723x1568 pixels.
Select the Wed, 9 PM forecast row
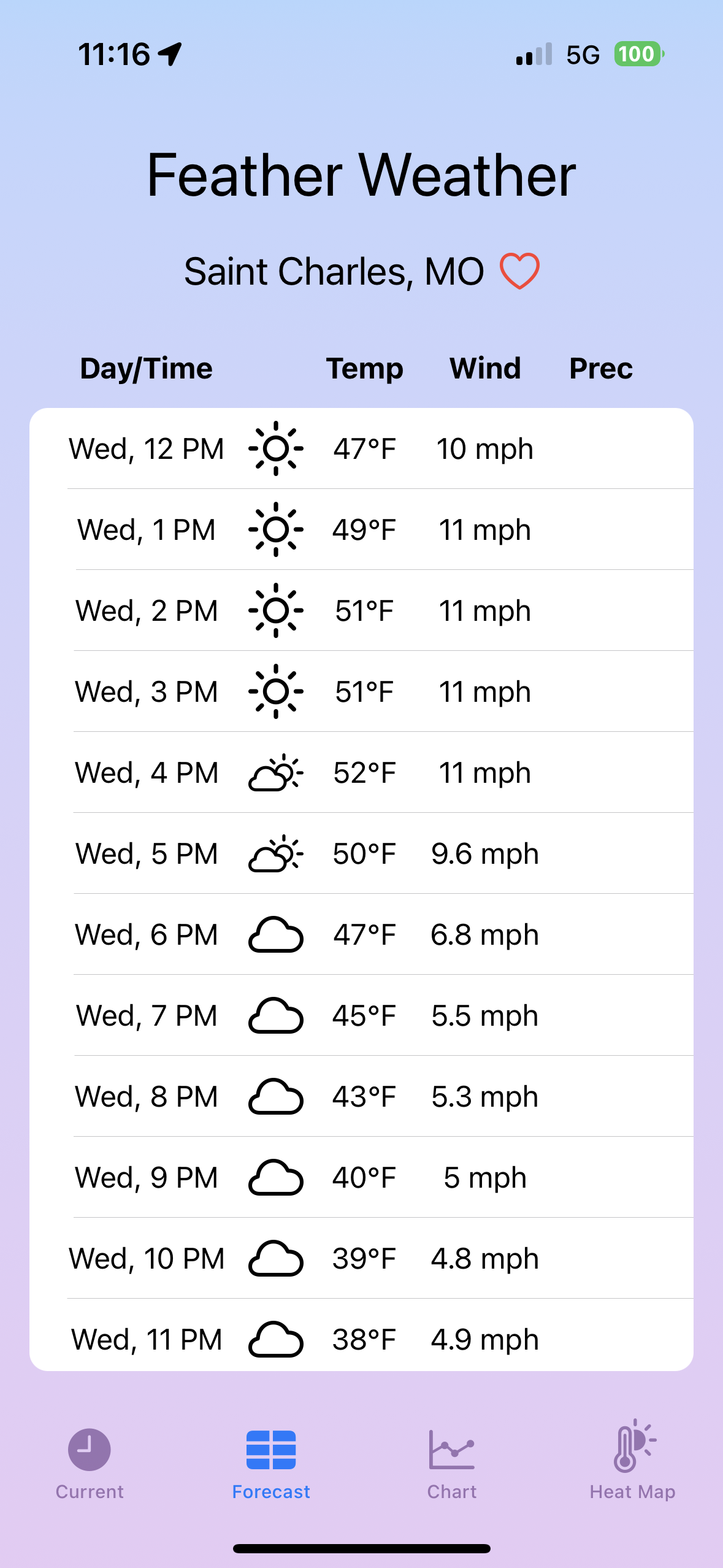361,1177
